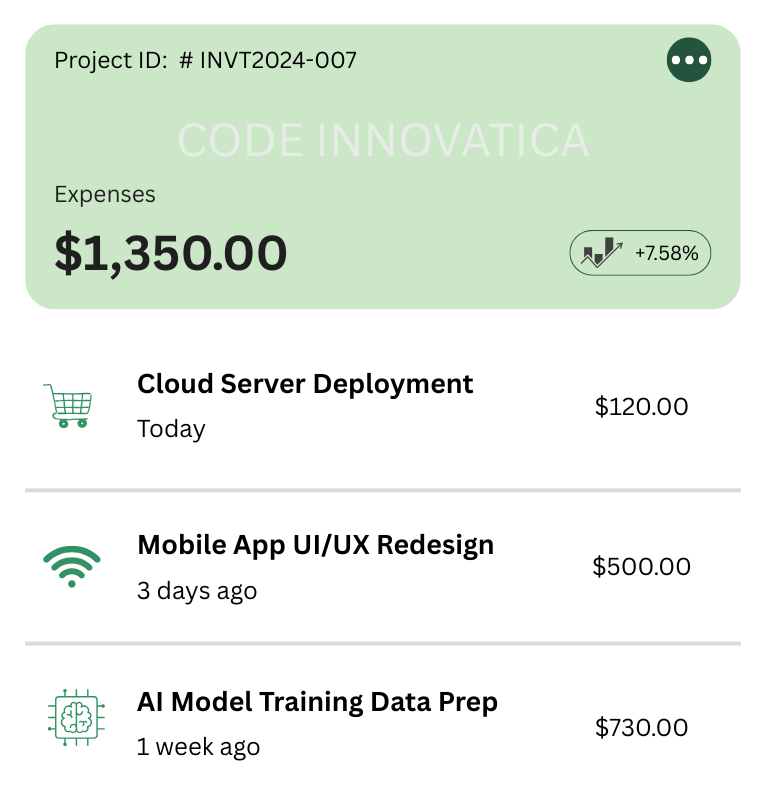Select the Cloud Server Deployment entry
Screen dimensions: 766x812
pyautogui.click(x=305, y=384)
